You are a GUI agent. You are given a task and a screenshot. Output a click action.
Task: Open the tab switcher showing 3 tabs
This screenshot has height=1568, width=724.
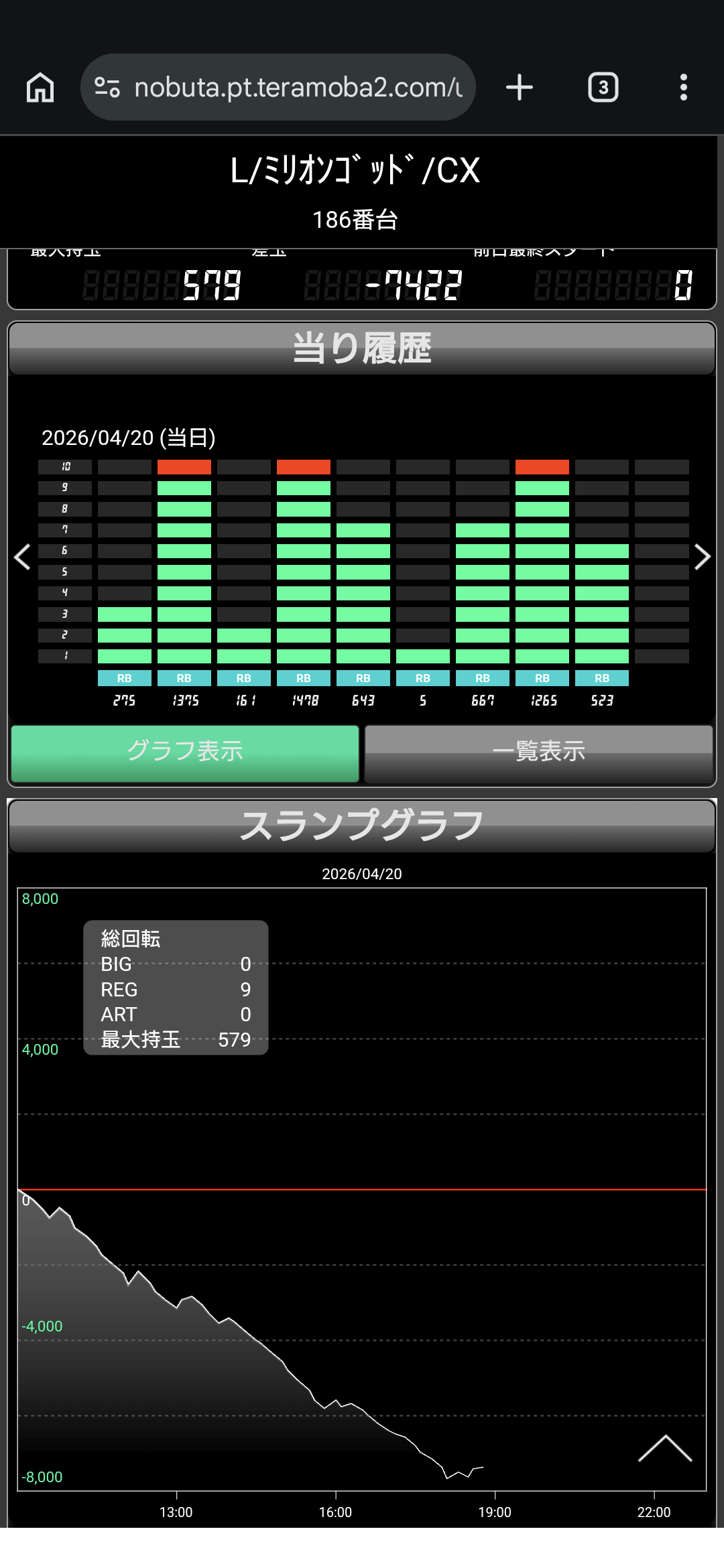click(603, 87)
